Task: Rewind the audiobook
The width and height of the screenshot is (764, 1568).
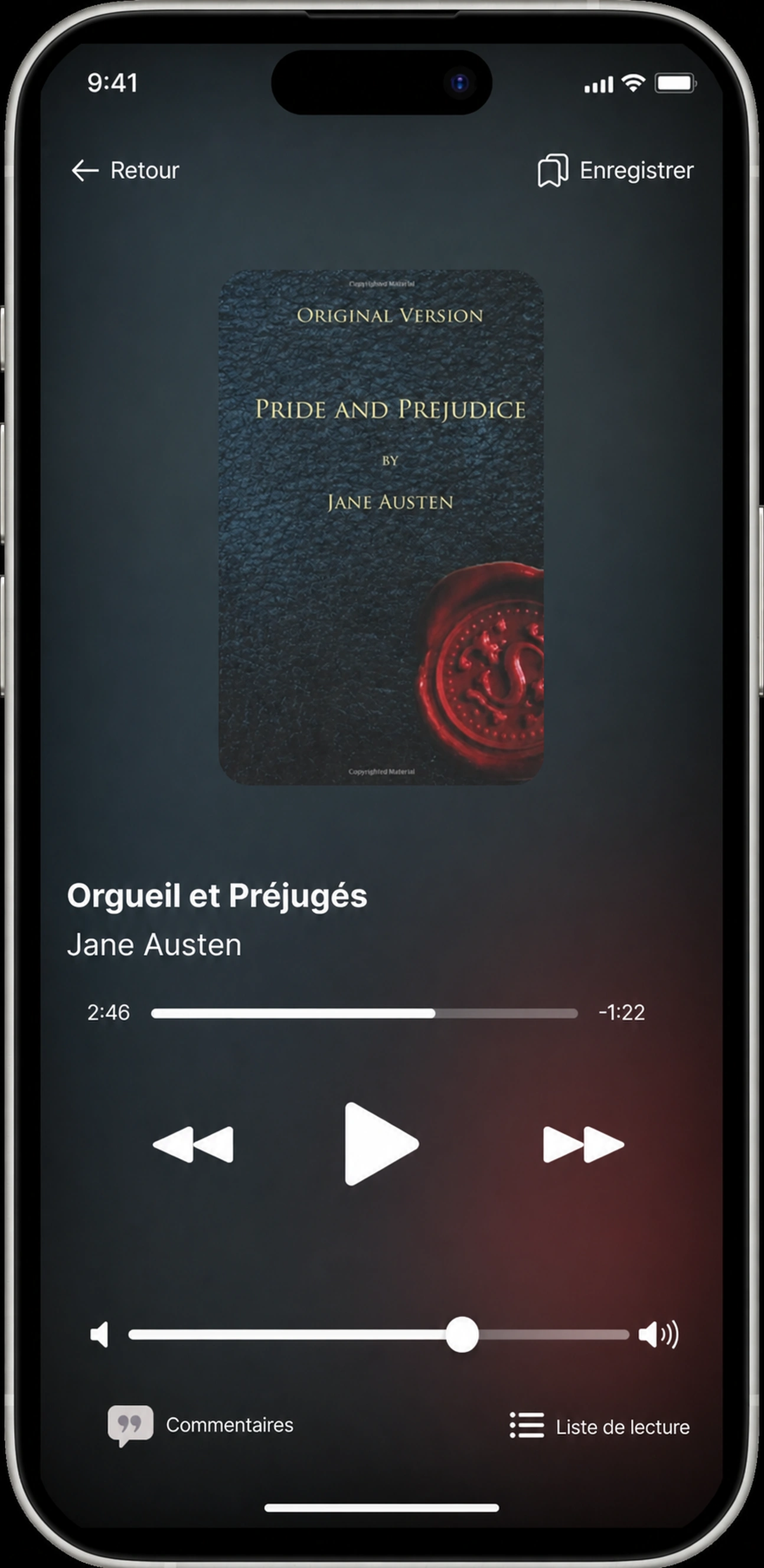Action: point(193,1144)
